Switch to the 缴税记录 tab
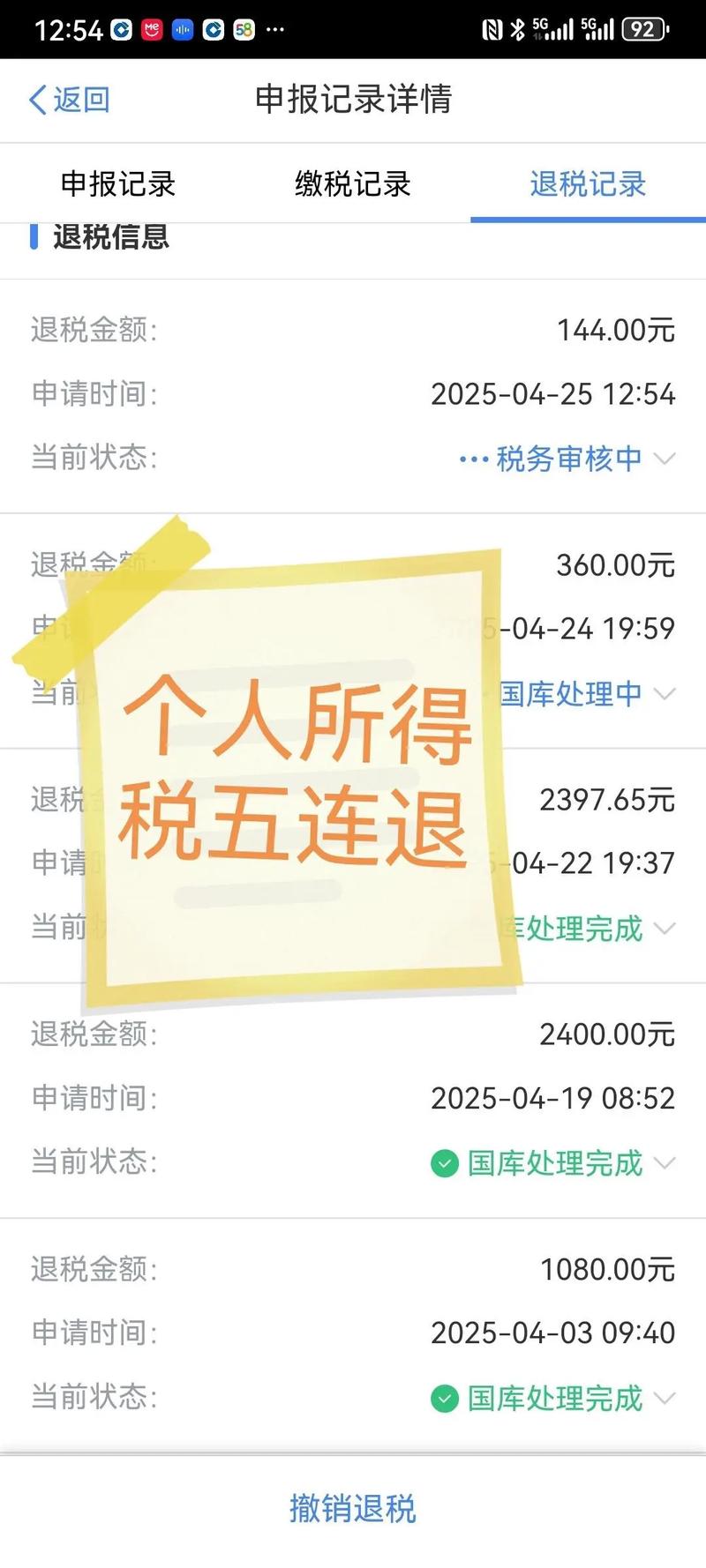This screenshot has height=1568, width=706. tap(352, 184)
